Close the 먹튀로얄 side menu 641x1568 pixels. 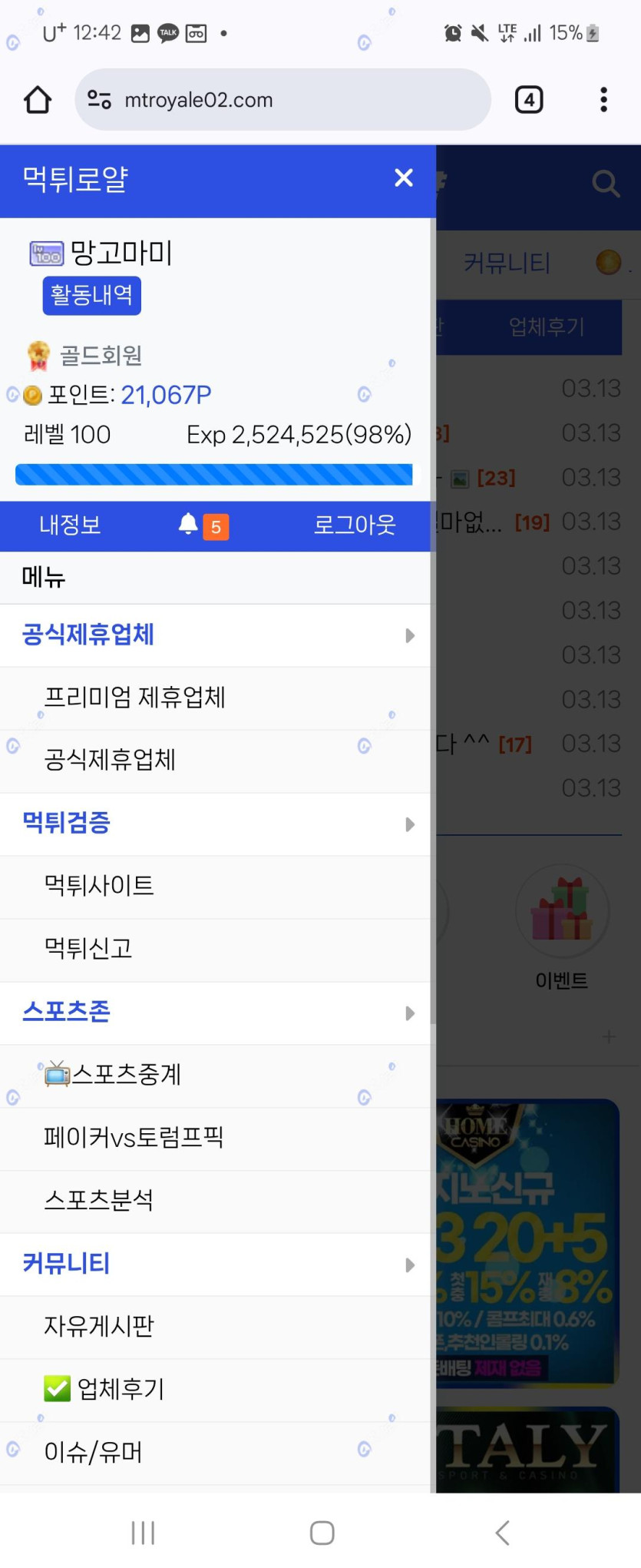403,178
